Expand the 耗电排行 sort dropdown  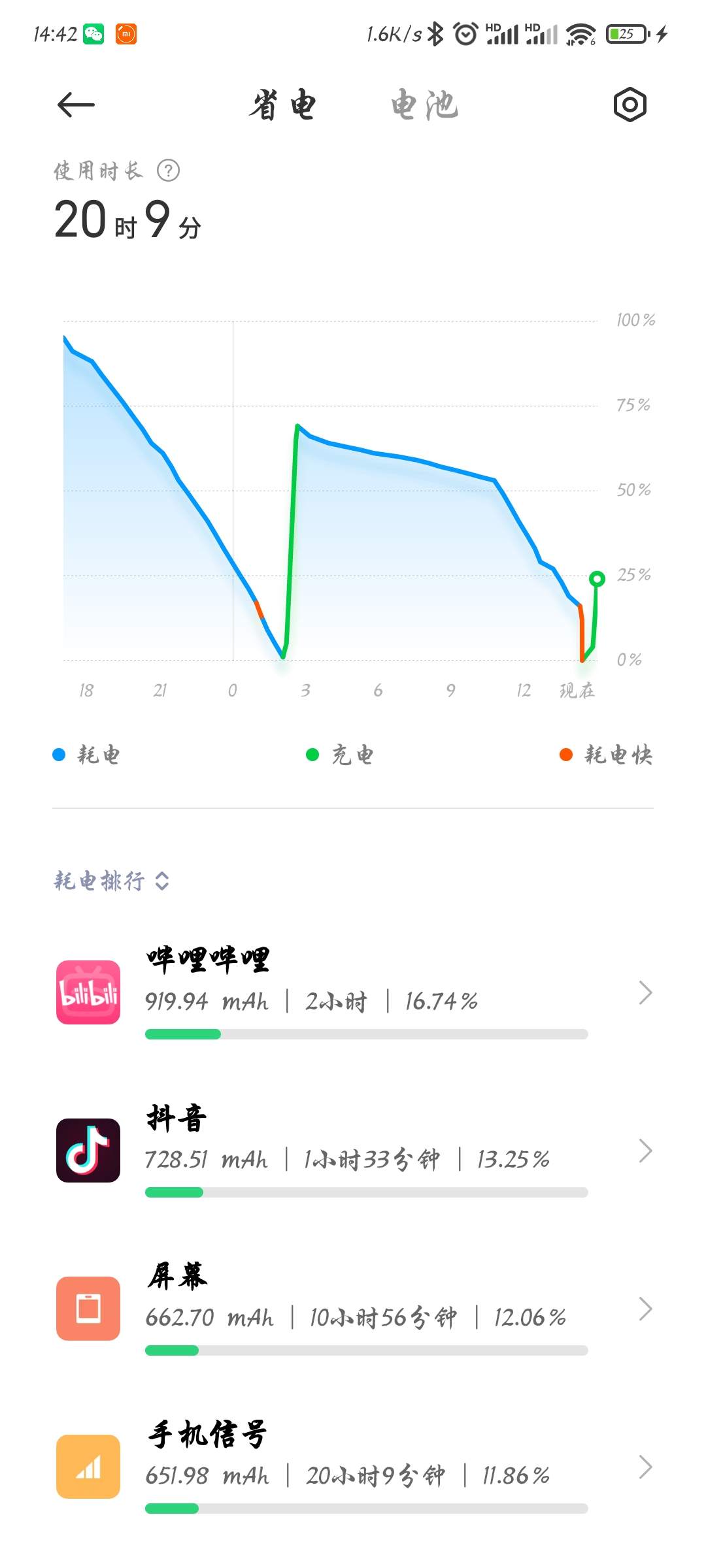click(x=112, y=881)
